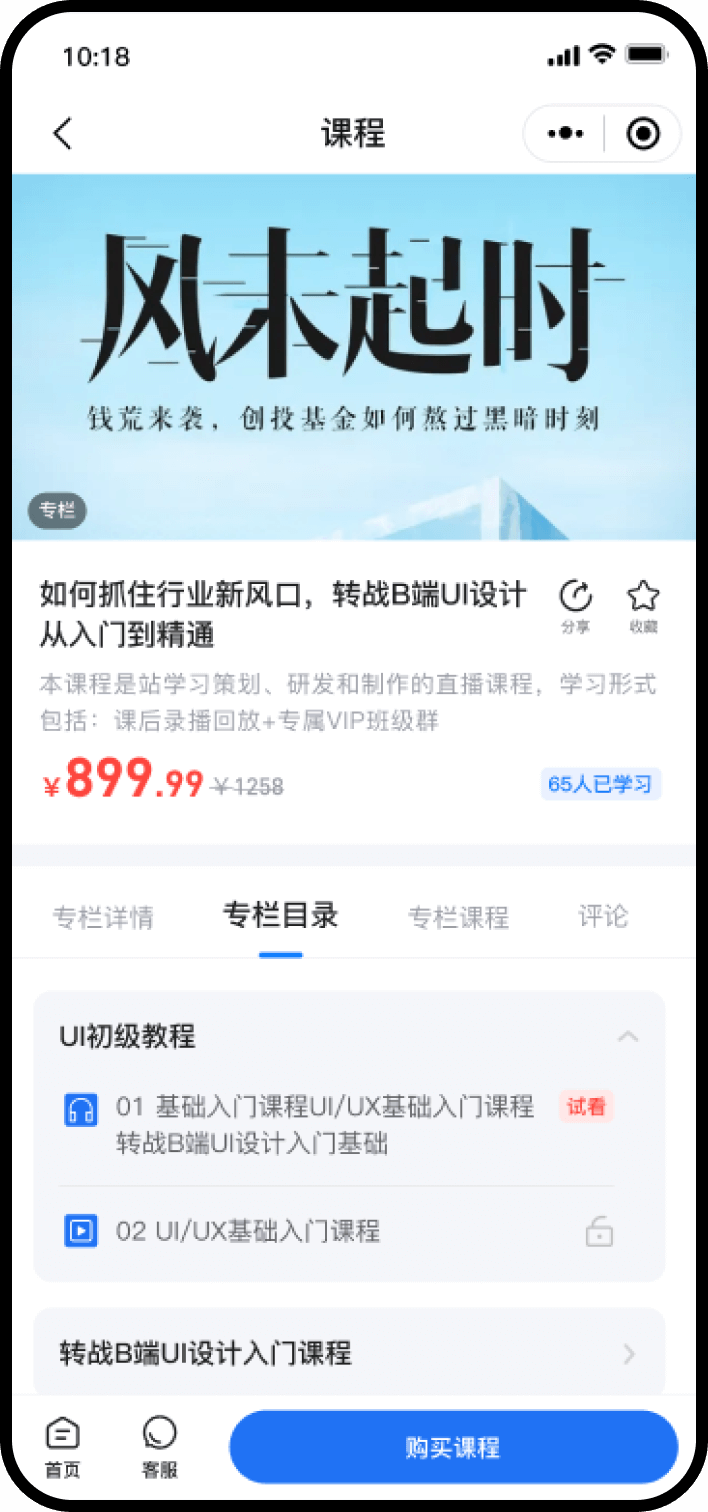Switch to the 专栏详情 tab
This screenshot has width=708, height=1512.
click(x=103, y=916)
